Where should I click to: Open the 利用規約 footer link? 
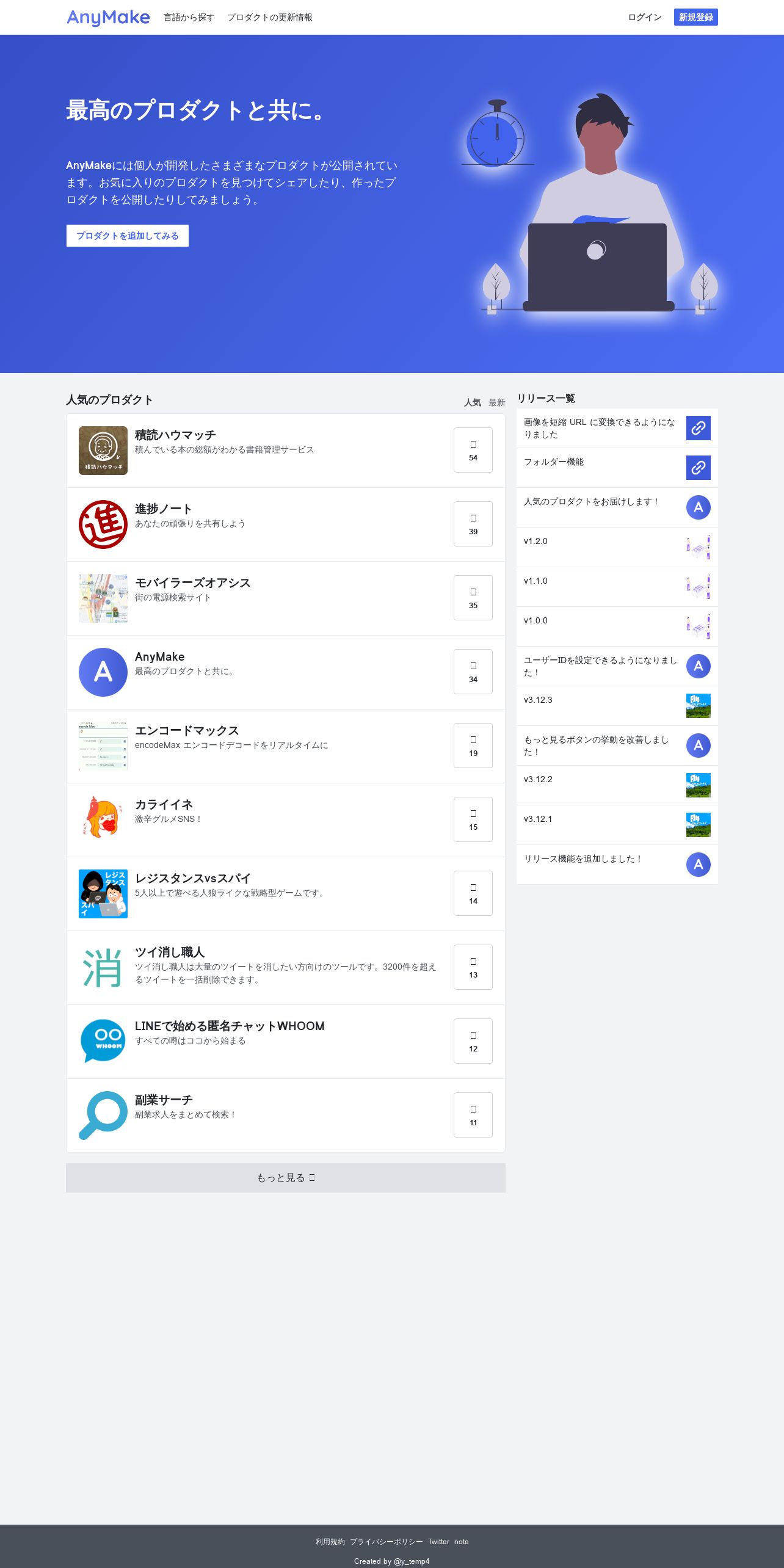[330, 1542]
